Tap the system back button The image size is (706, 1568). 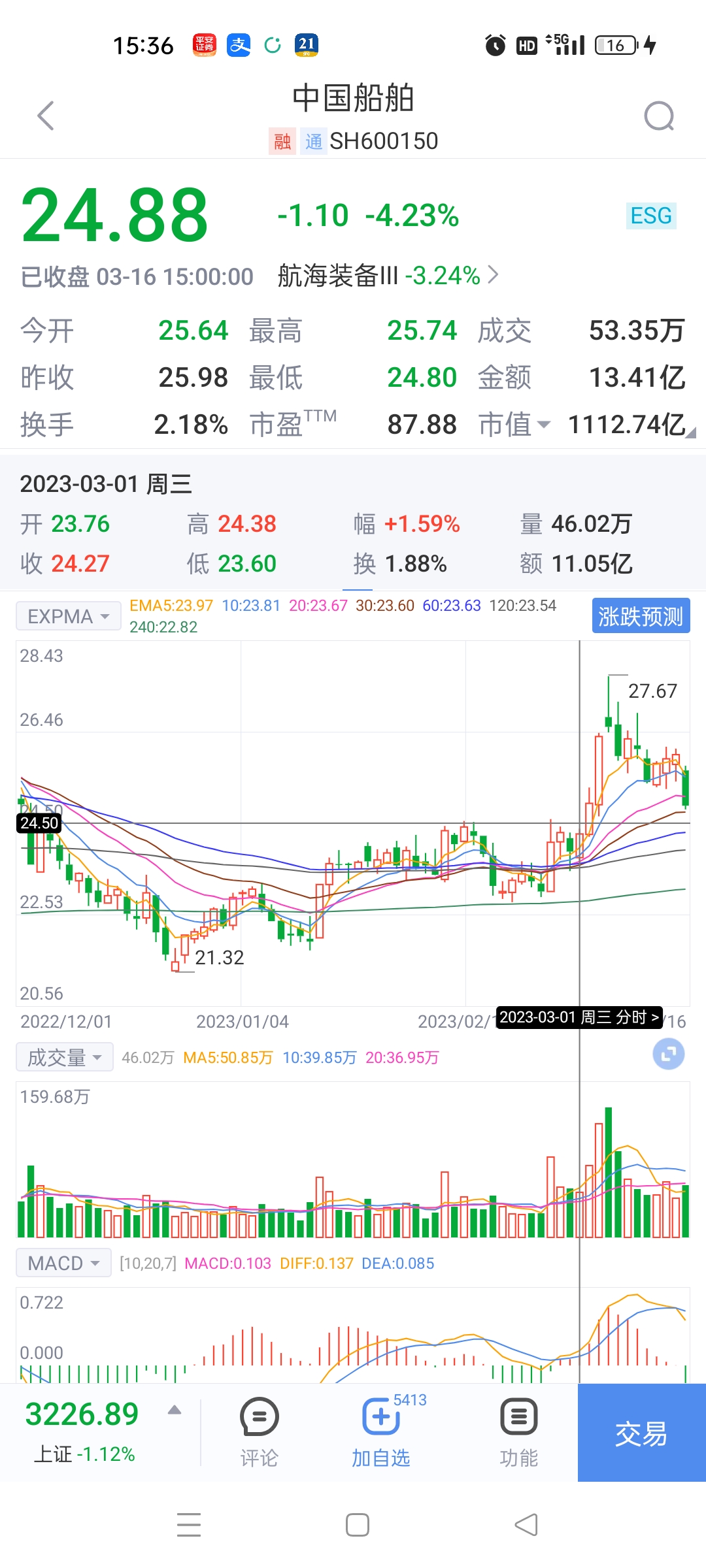[526, 1525]
